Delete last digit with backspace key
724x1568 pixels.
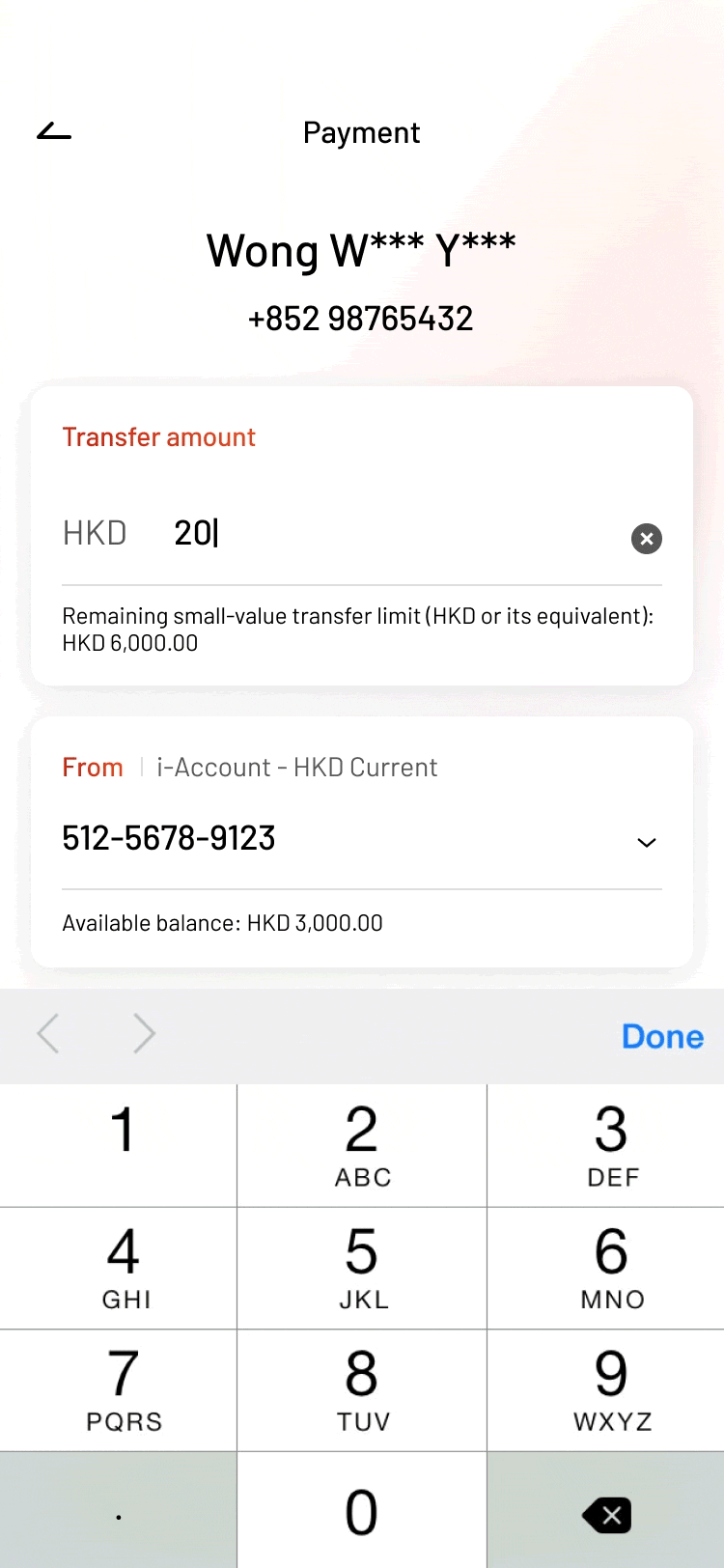point(606,1511)
